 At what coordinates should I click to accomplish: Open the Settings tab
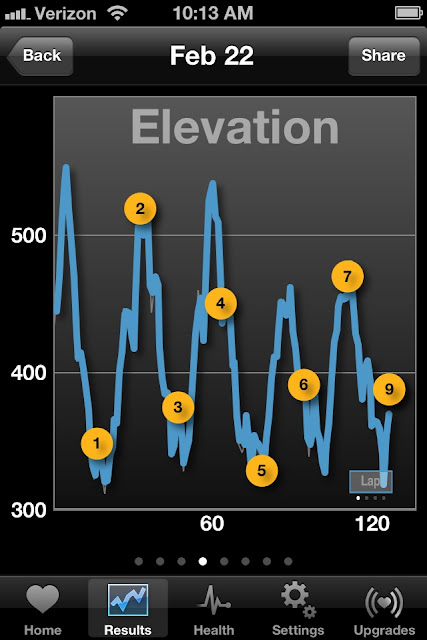point(298,609)
